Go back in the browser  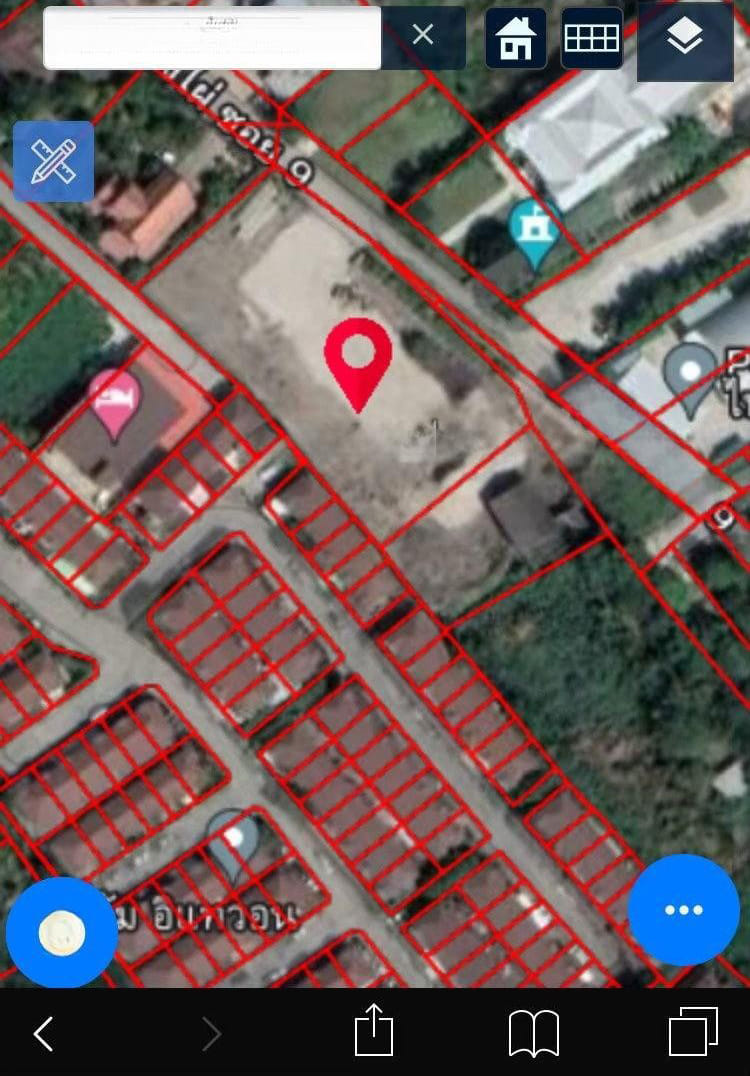tap(43, 1034)
